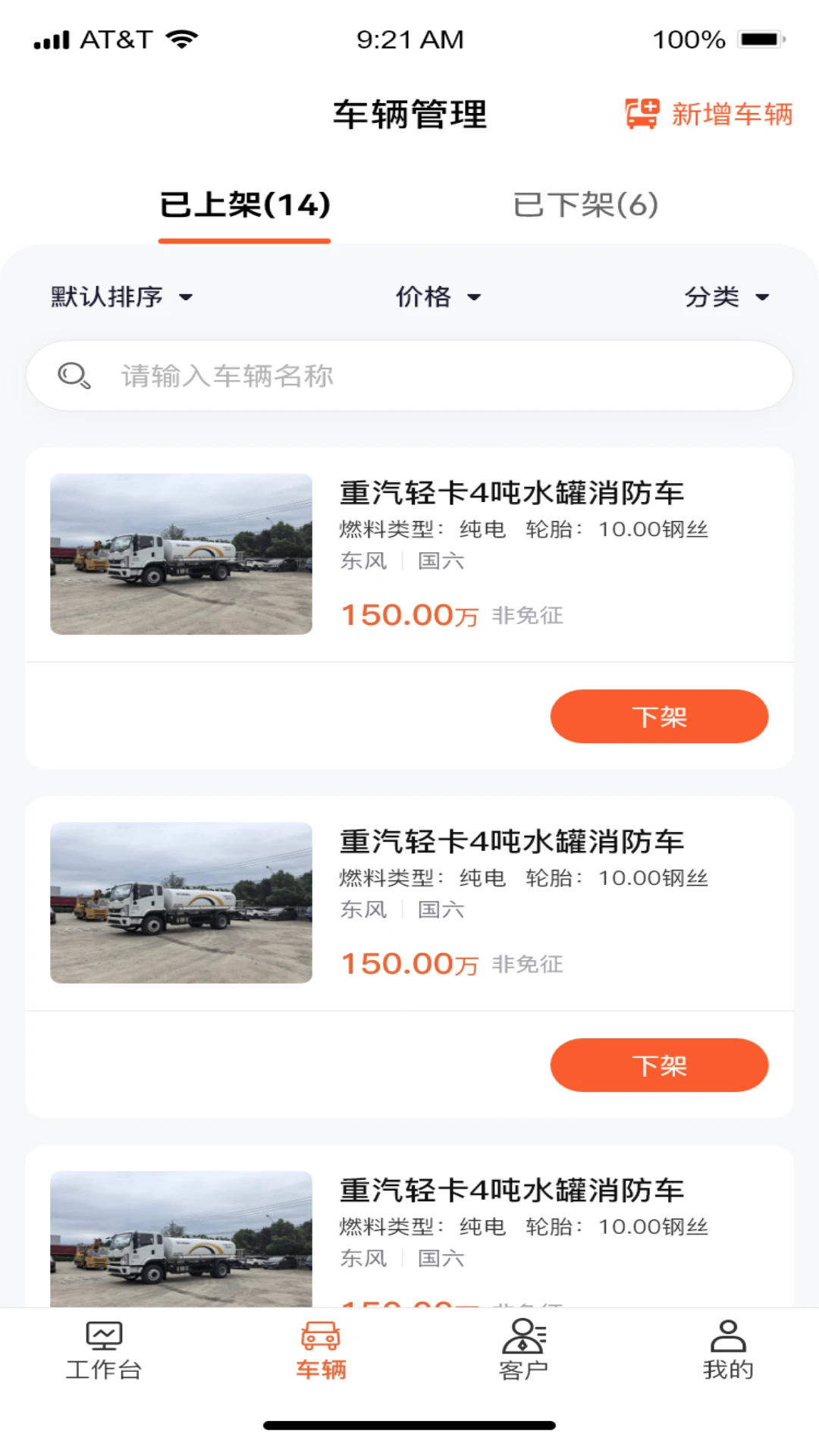Screen dimensions: 819x1456
Task: Expand the 价格 price dropdown
Action: point(438,297)
